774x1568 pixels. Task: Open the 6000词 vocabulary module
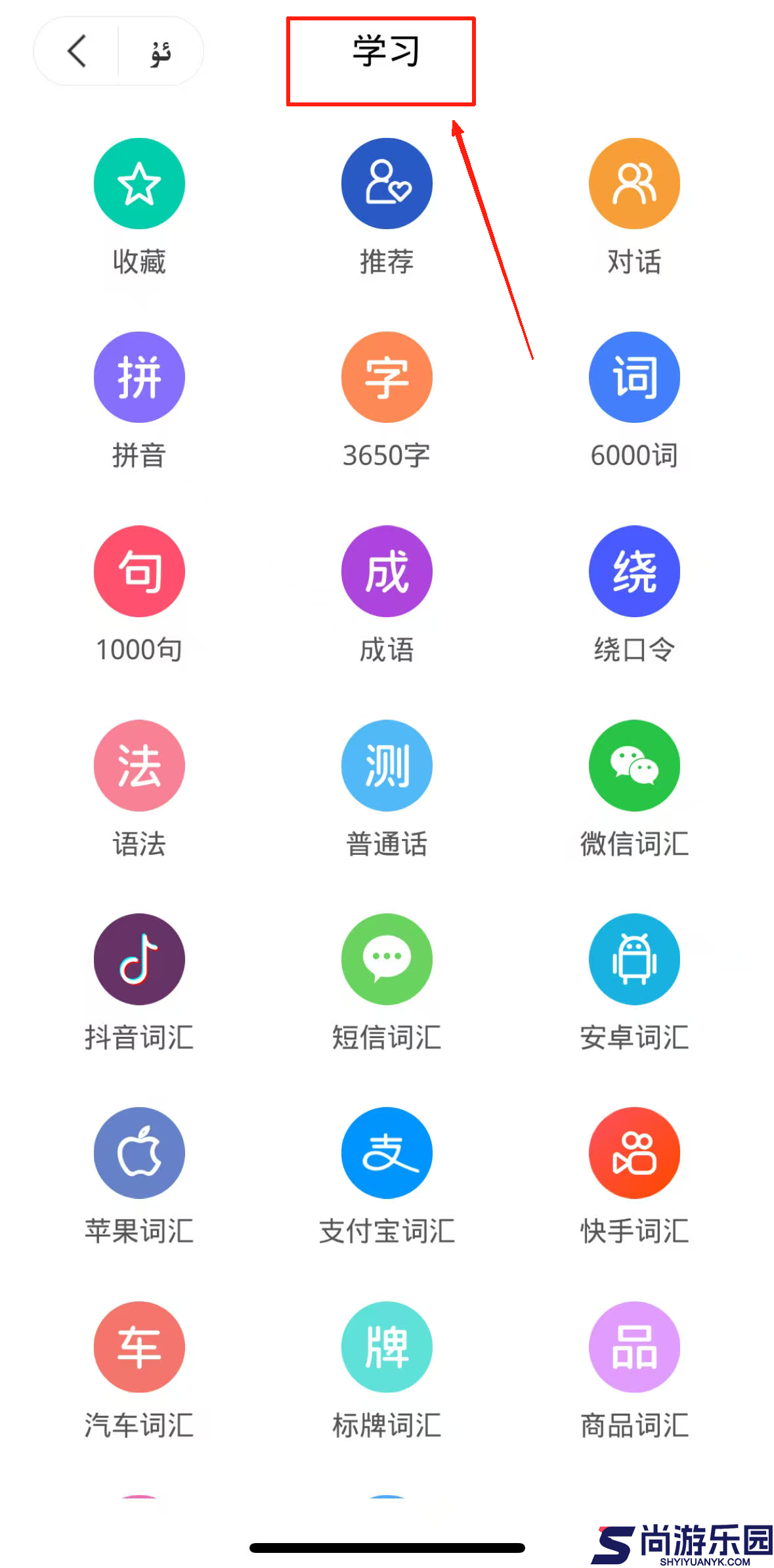pos(634,377)
